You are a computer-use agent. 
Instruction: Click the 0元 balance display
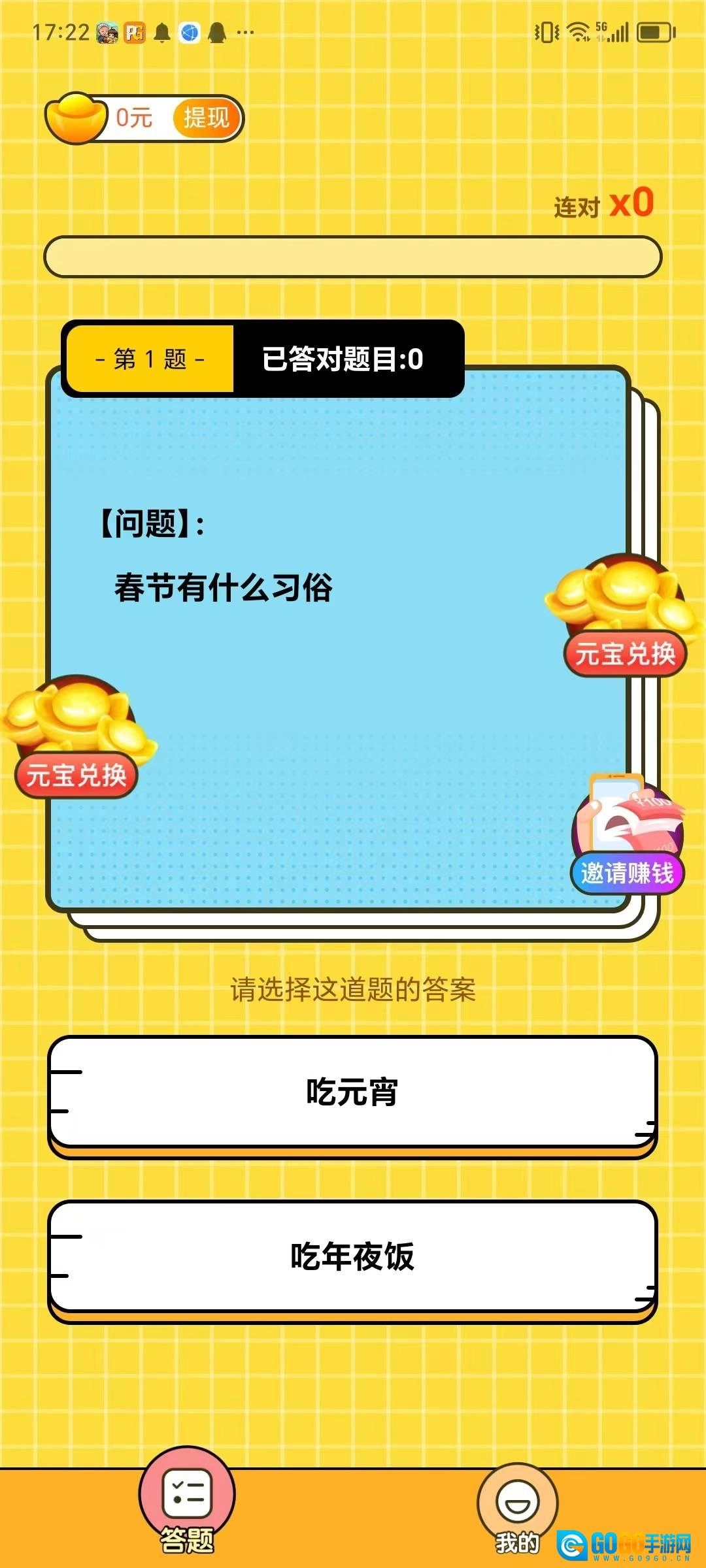click(x=133, y=118)
